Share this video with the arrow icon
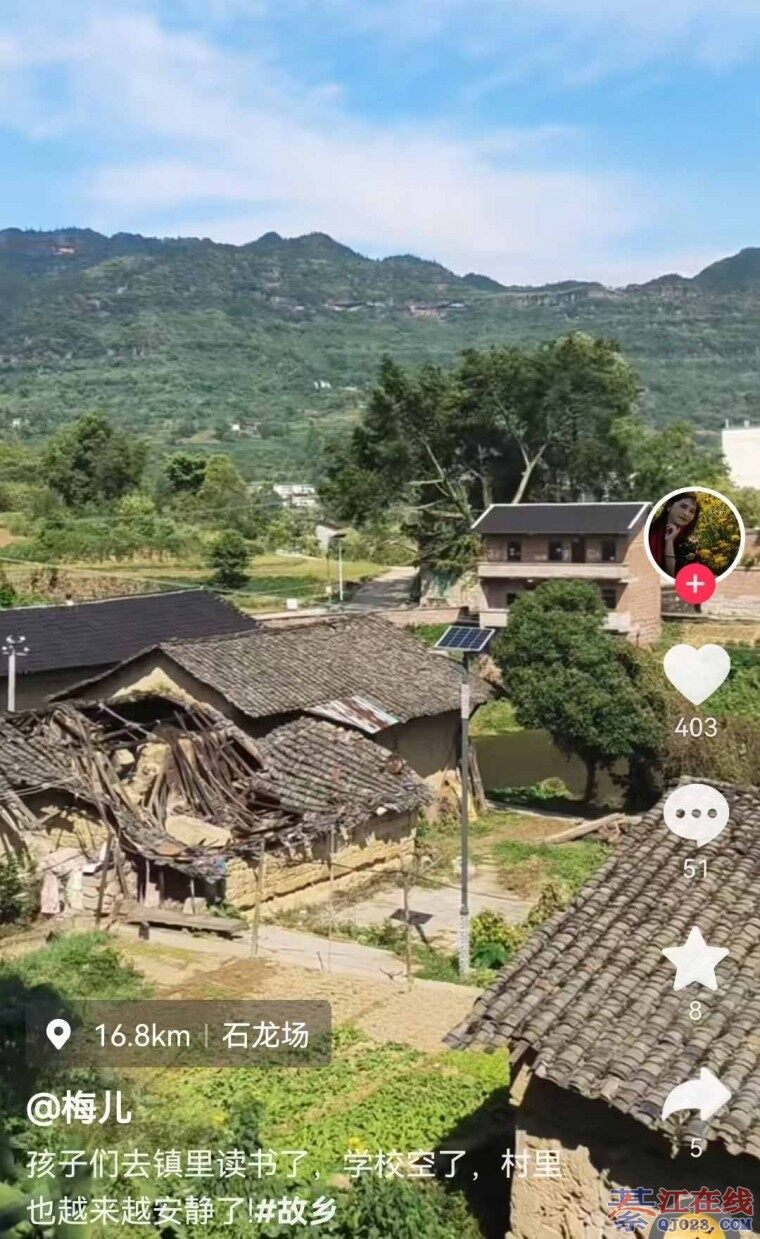Screen dimensions: 760x1239 click(696, 1096)
